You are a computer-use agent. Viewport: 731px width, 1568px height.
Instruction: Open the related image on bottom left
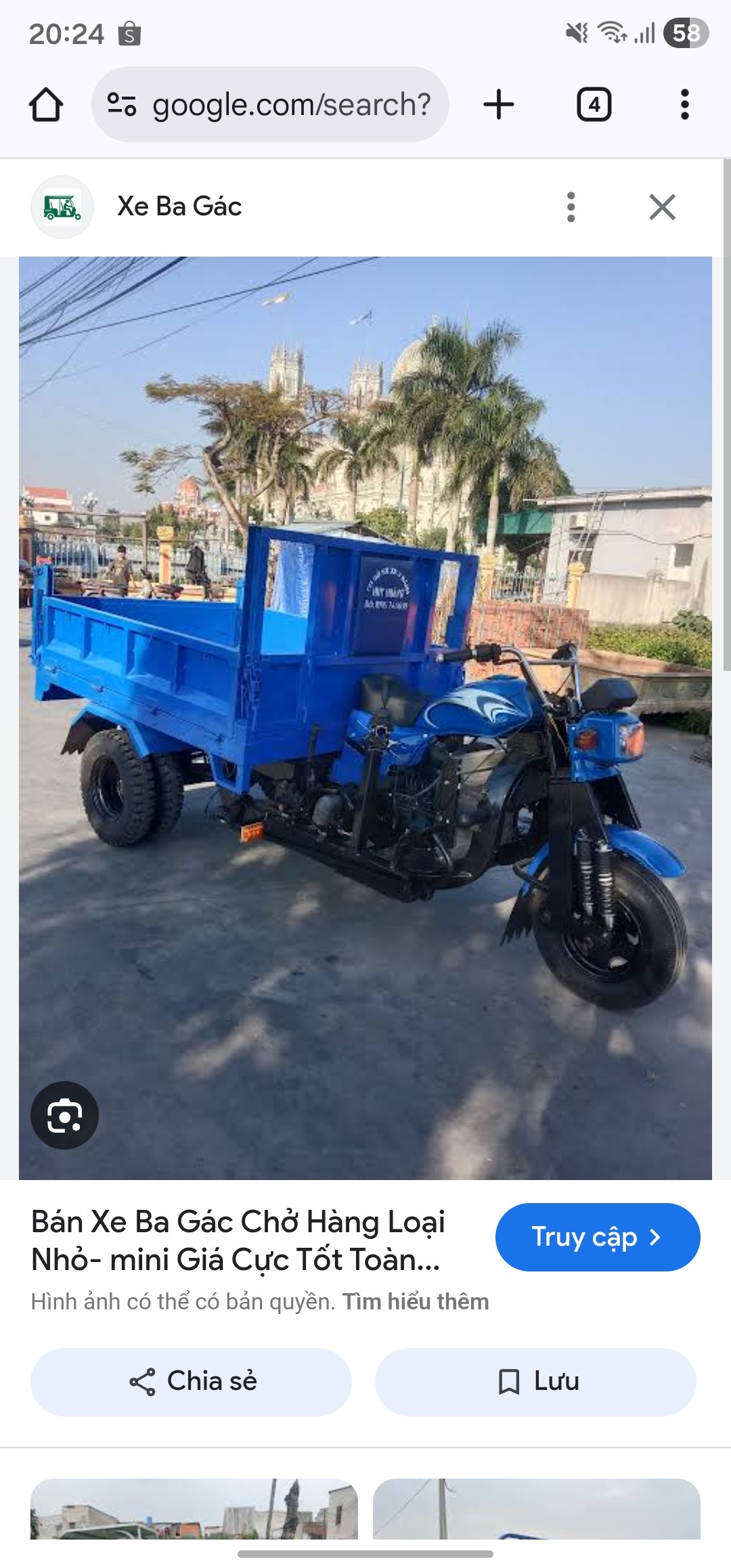(x=194, y=1508)
